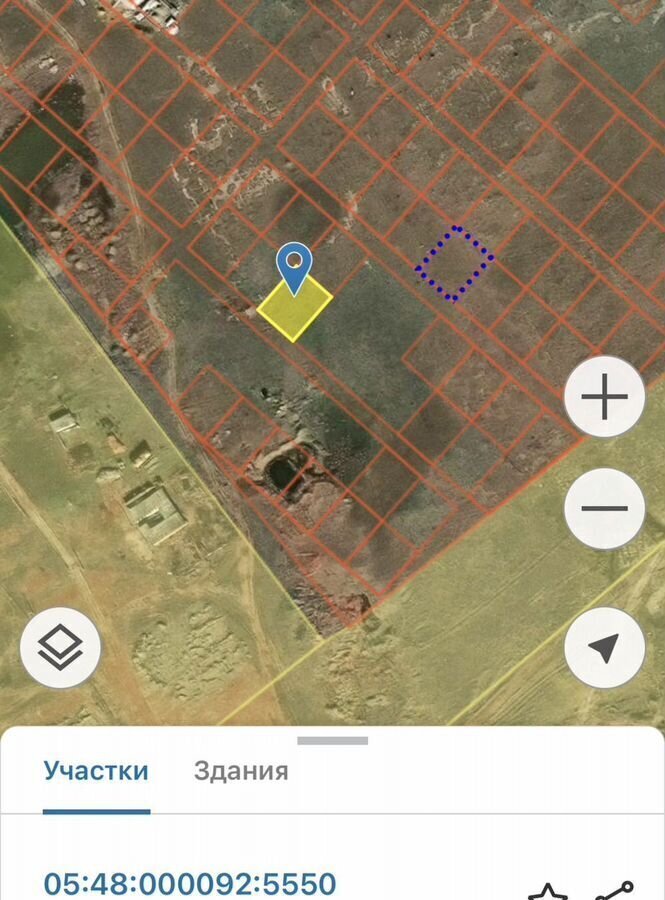Select the blue dotted parcel outline
Image resolution: width=665 pixels, height=900 pixels.
[455, 263]
